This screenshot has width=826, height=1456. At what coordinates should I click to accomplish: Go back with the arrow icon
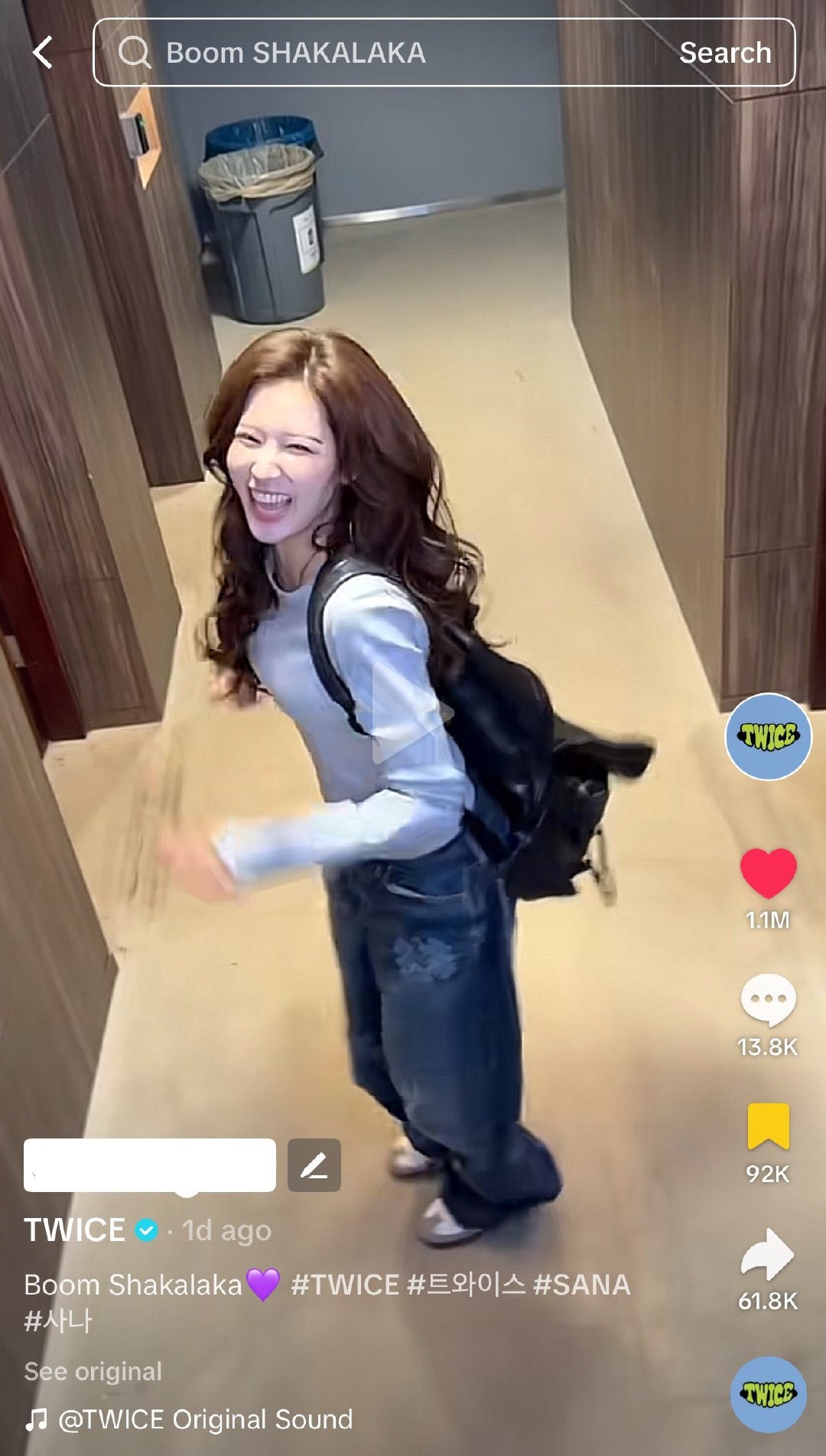click(x=44, y=53)
